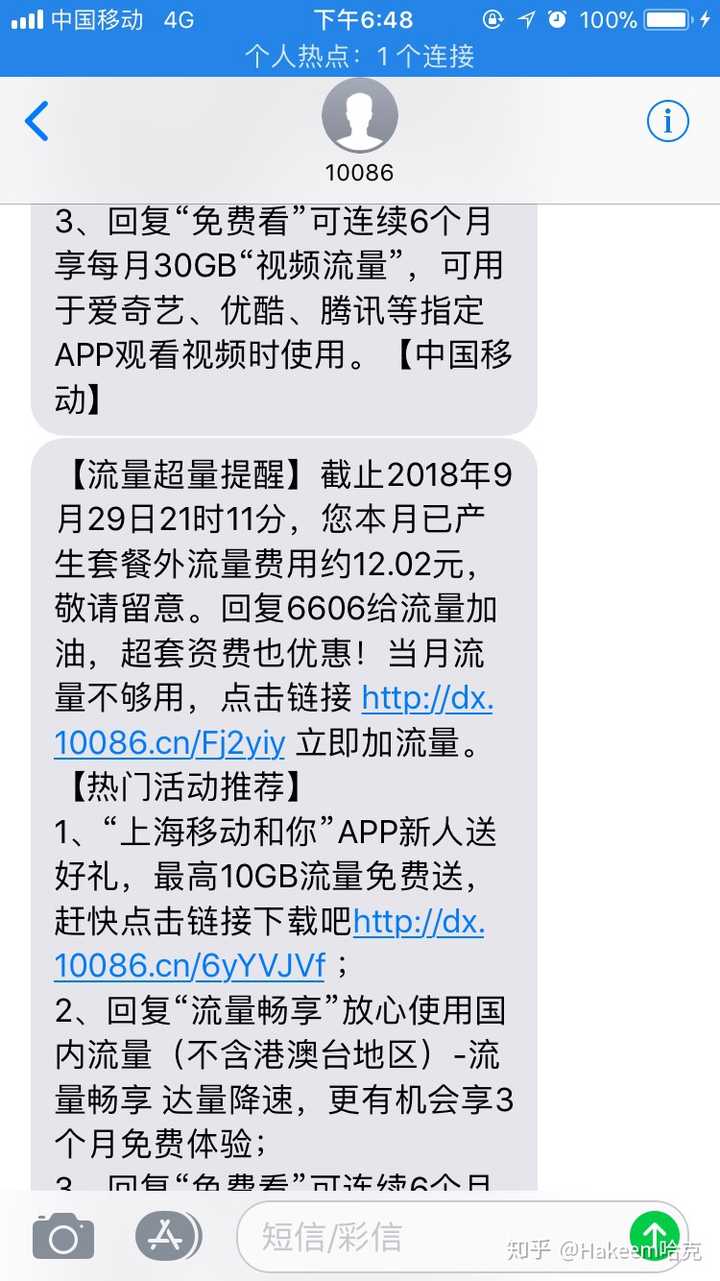Image resolution: width=720 pixels, height=1281 pixels.
Task: Open the camera to attach a photo
Action: click(x=63, y=1238)
